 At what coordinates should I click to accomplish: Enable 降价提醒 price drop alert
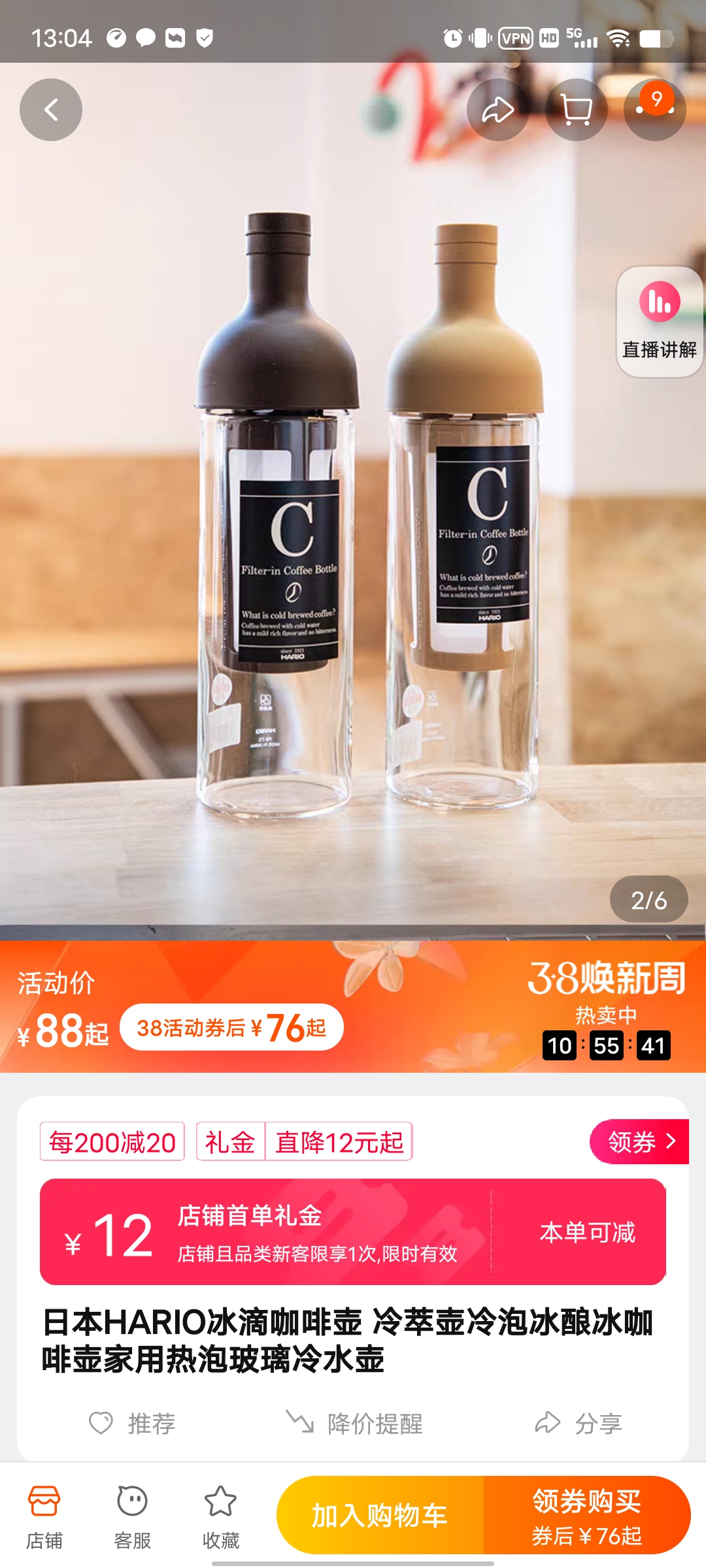[x=355, y=1423]
